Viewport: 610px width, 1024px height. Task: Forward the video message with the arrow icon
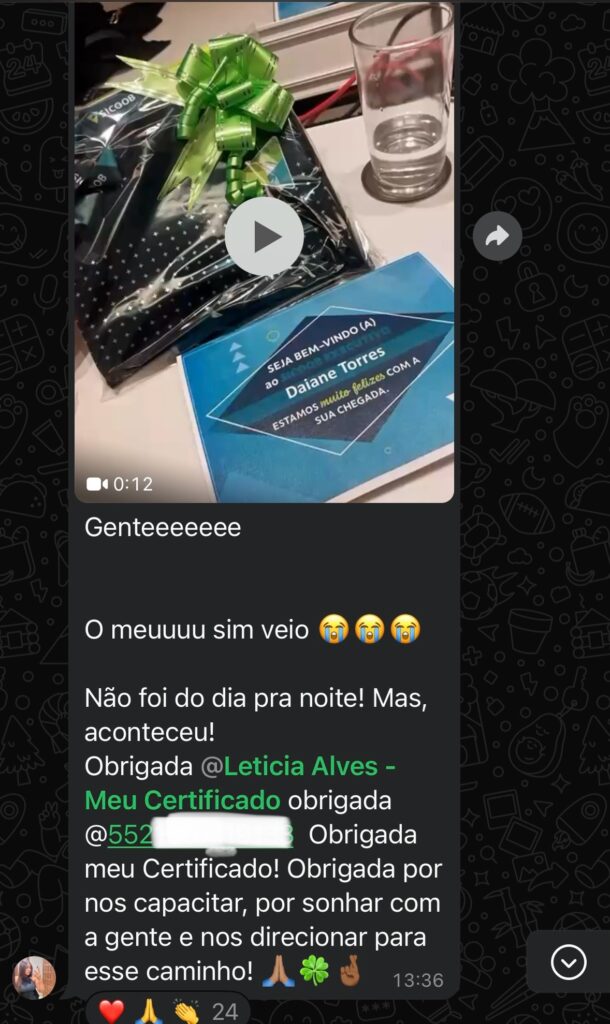[x=497, y=236]
